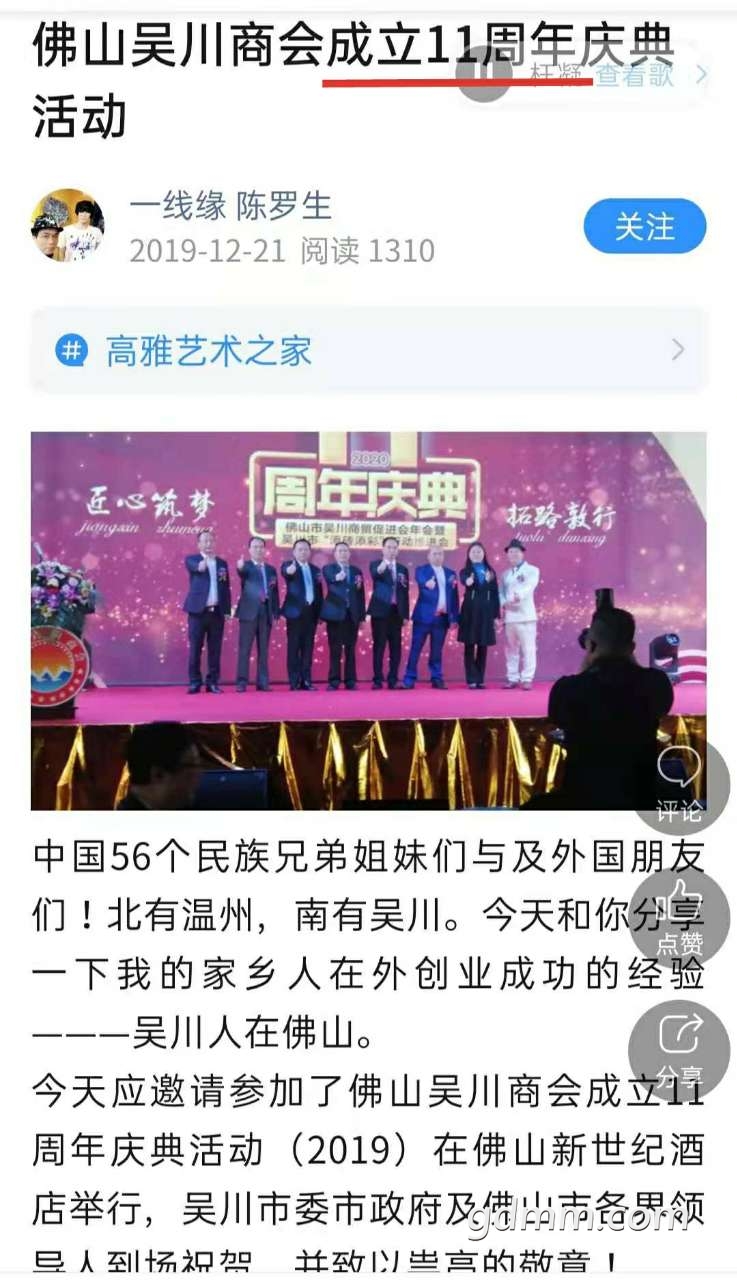Open comments with the 评论 button
This screenshot has height=1280, width=737.
[x=680, y=786]
